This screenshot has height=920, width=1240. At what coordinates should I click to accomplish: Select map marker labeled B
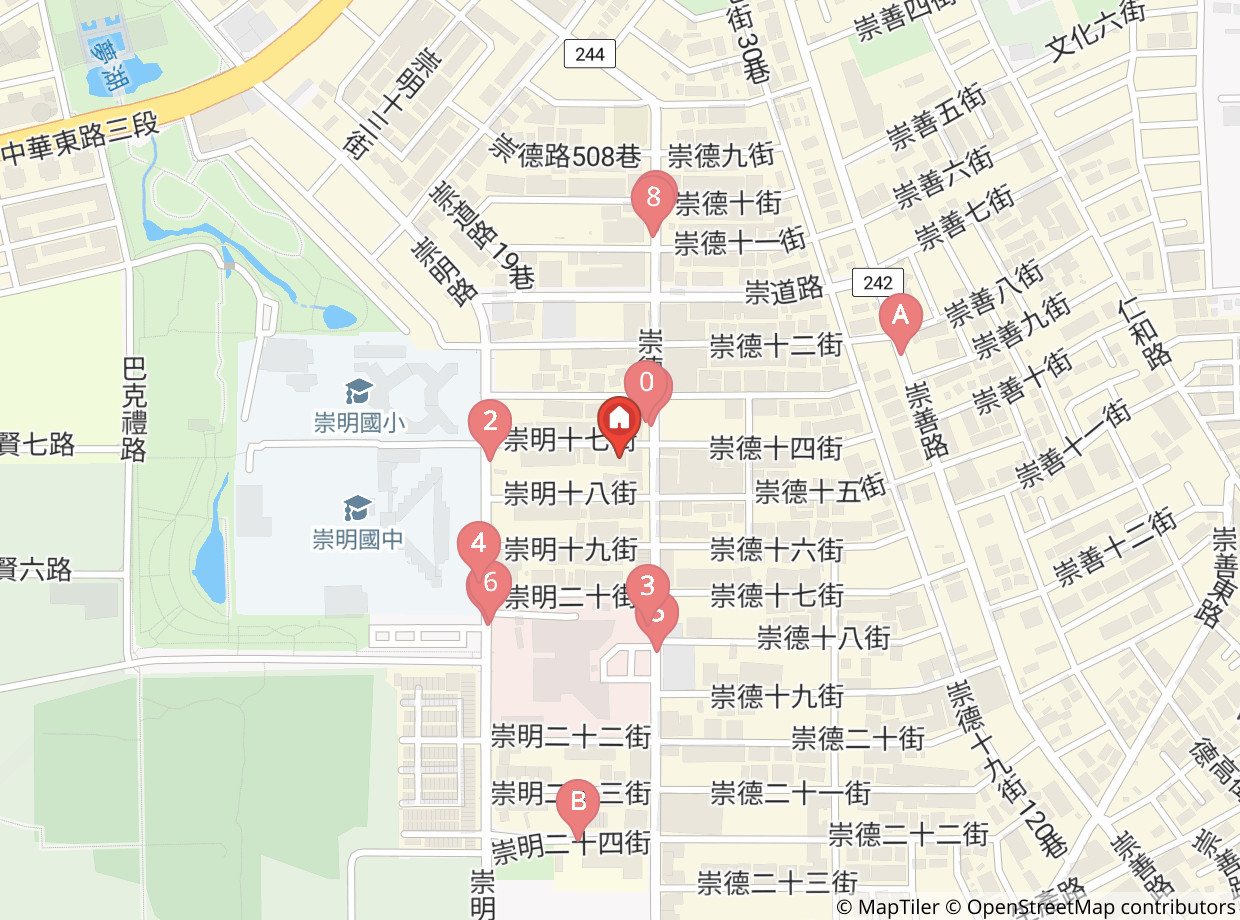[578, 808]
